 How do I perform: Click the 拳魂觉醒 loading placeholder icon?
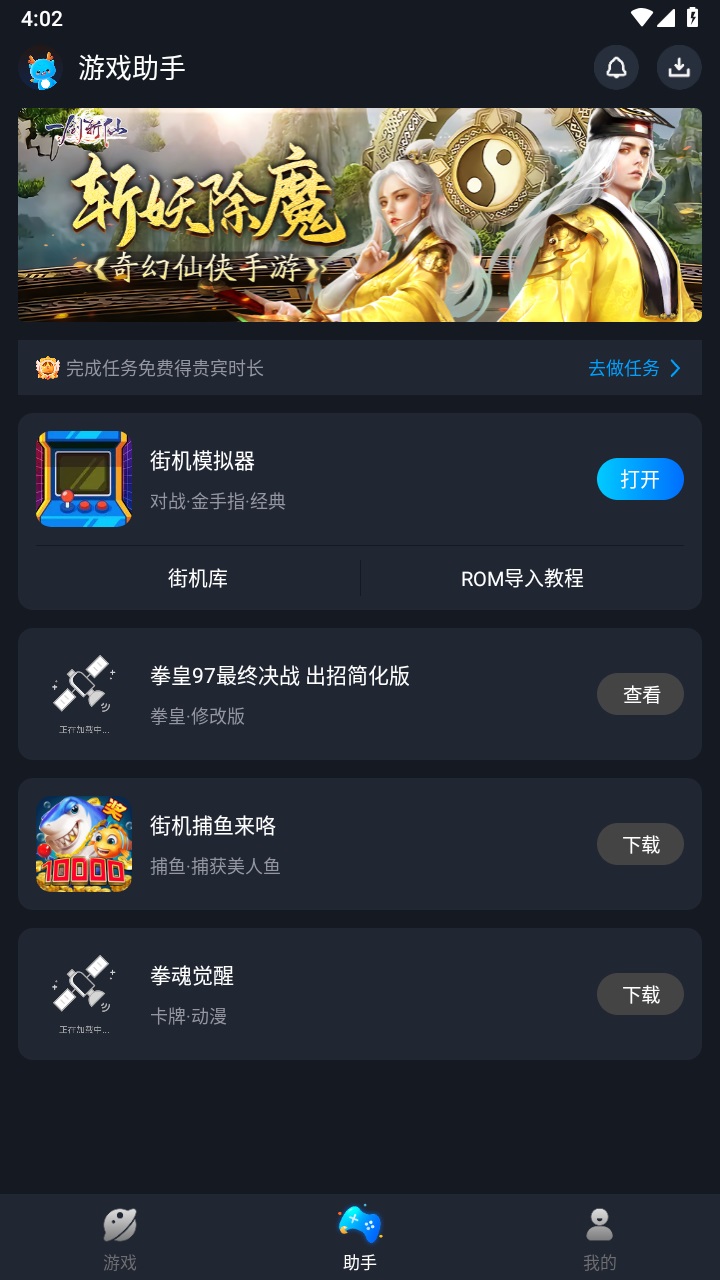(84, 994)
